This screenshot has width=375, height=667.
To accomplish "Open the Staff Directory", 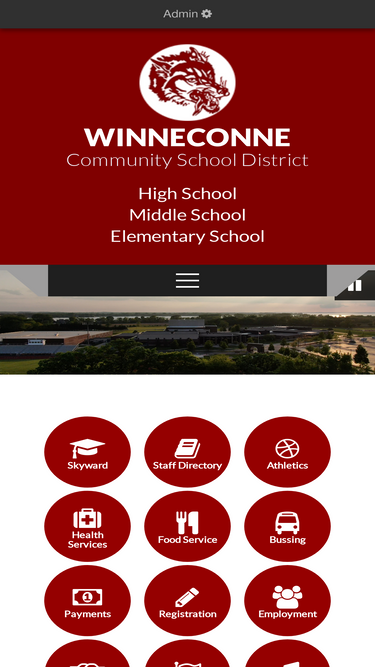I will coord(188,452).
